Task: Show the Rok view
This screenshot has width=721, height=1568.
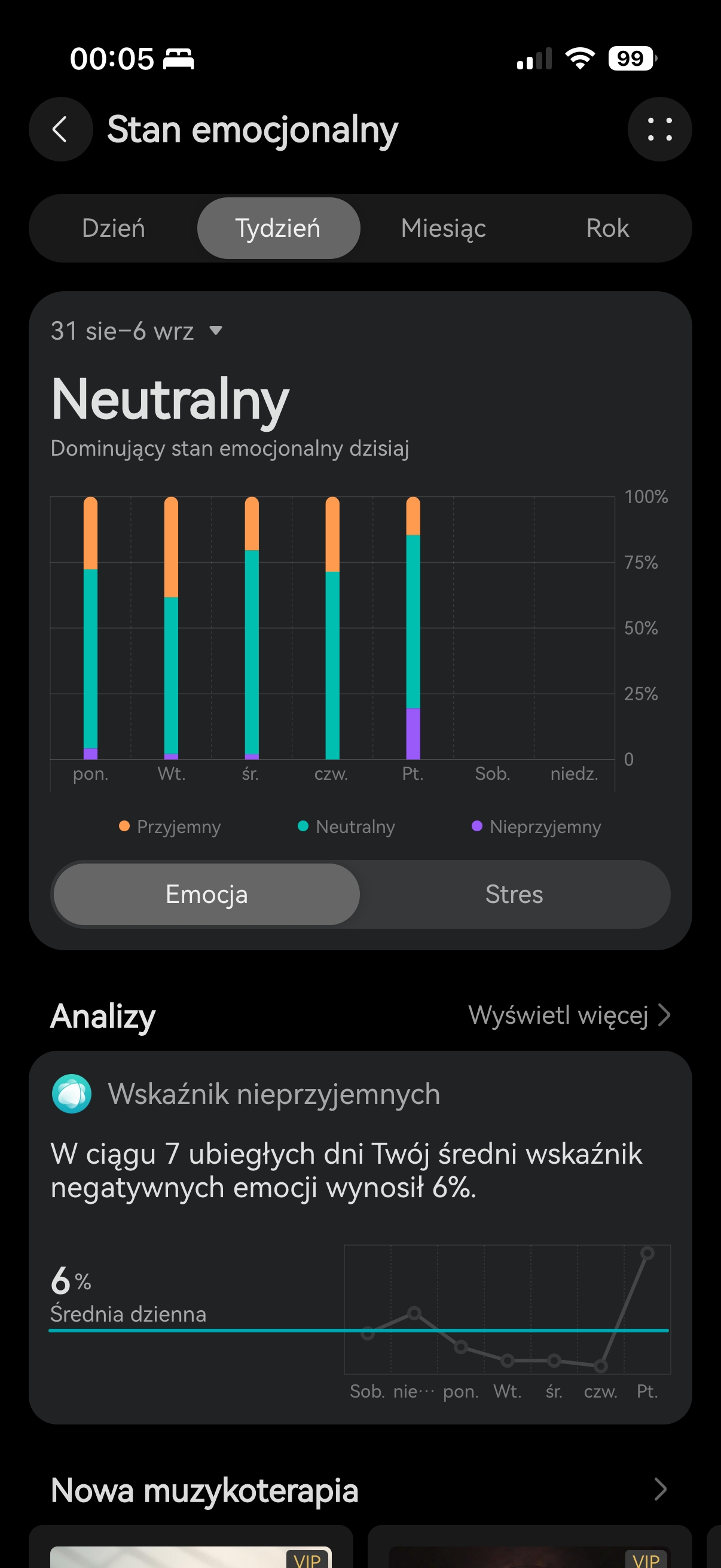Action: tap(607, 228)
